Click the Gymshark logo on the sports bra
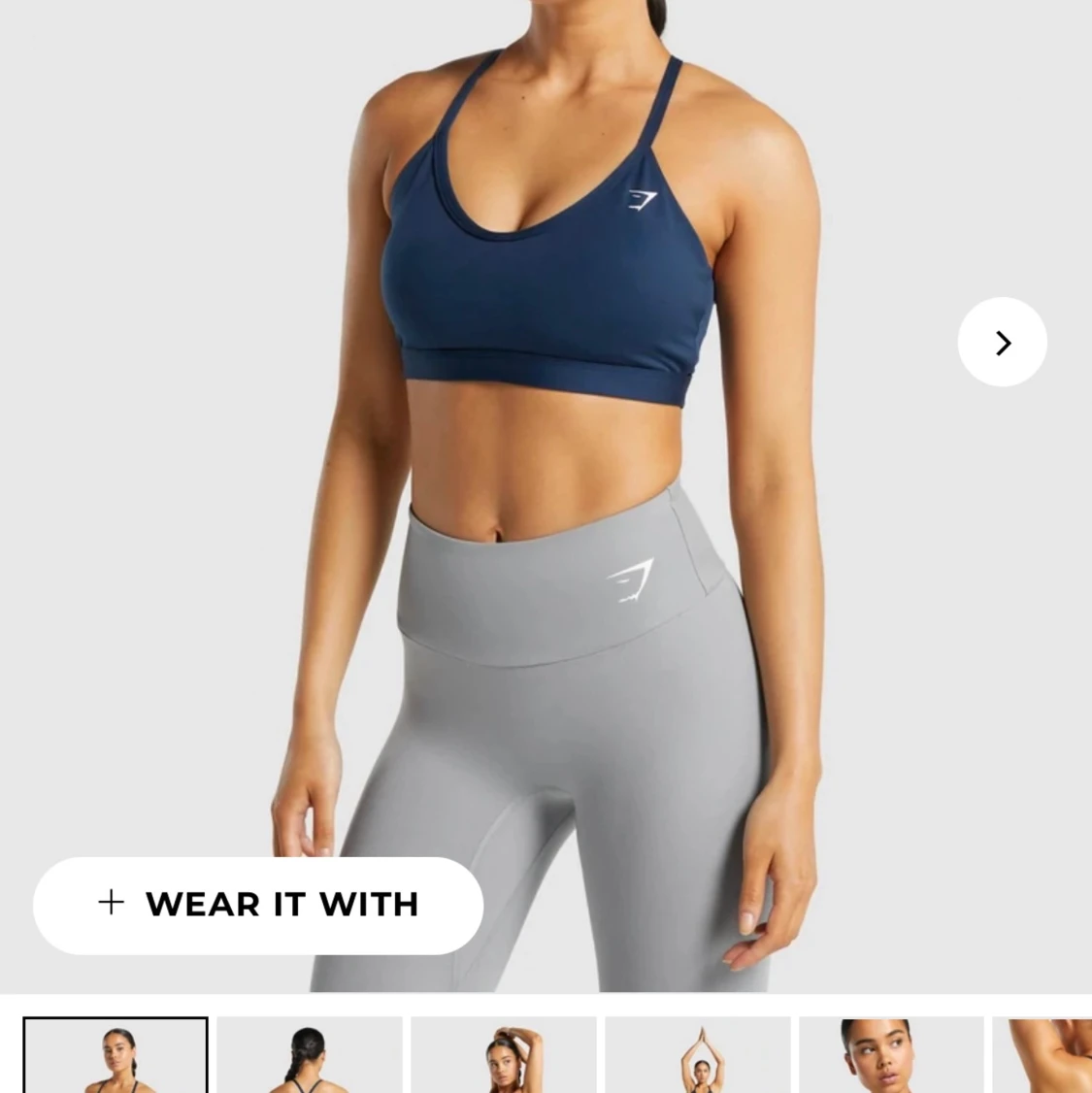Image resolution: width=1092 pixels, height=1093 pixels. (x=645, y=199)
